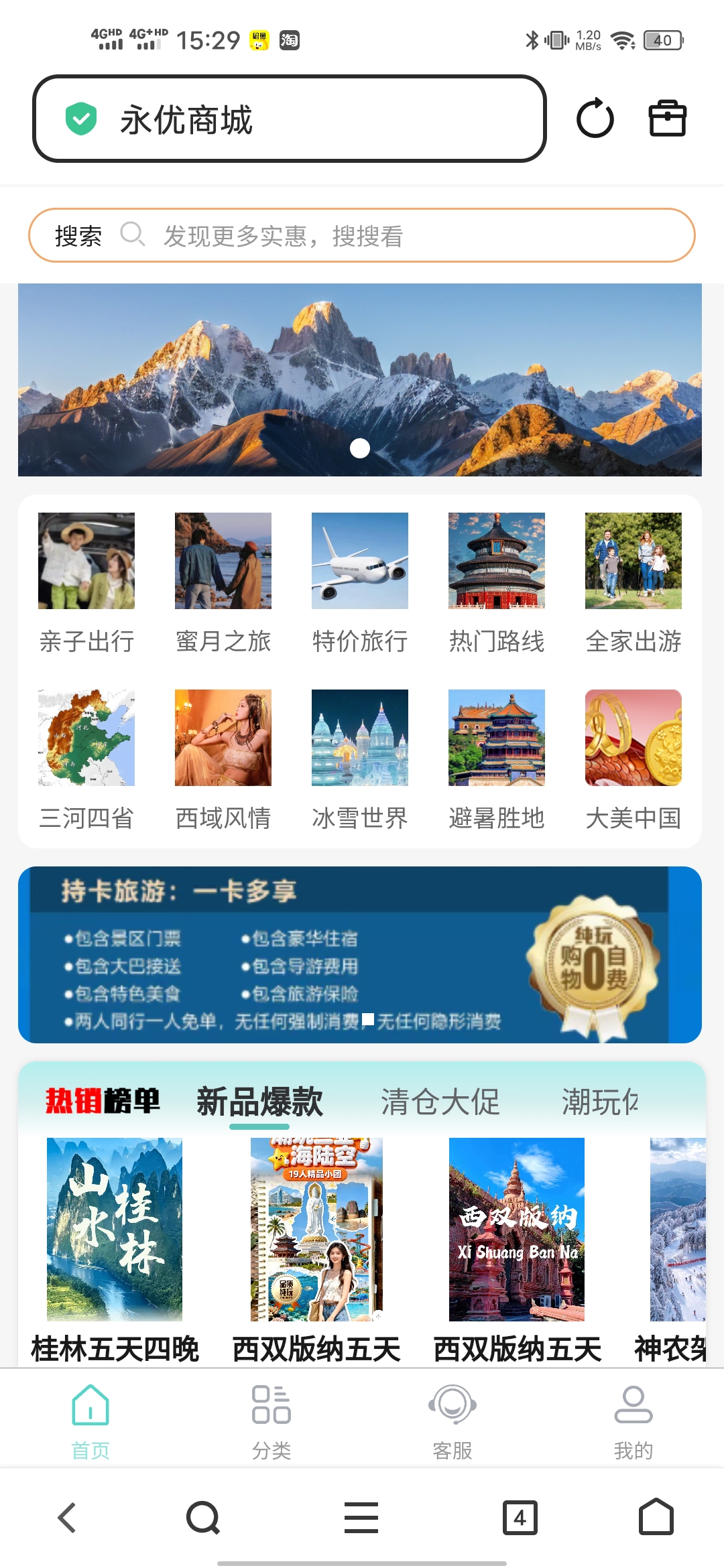This screenshot has height=1568, width=724.
Task: View the 热门路线 category
Action: 497,582
